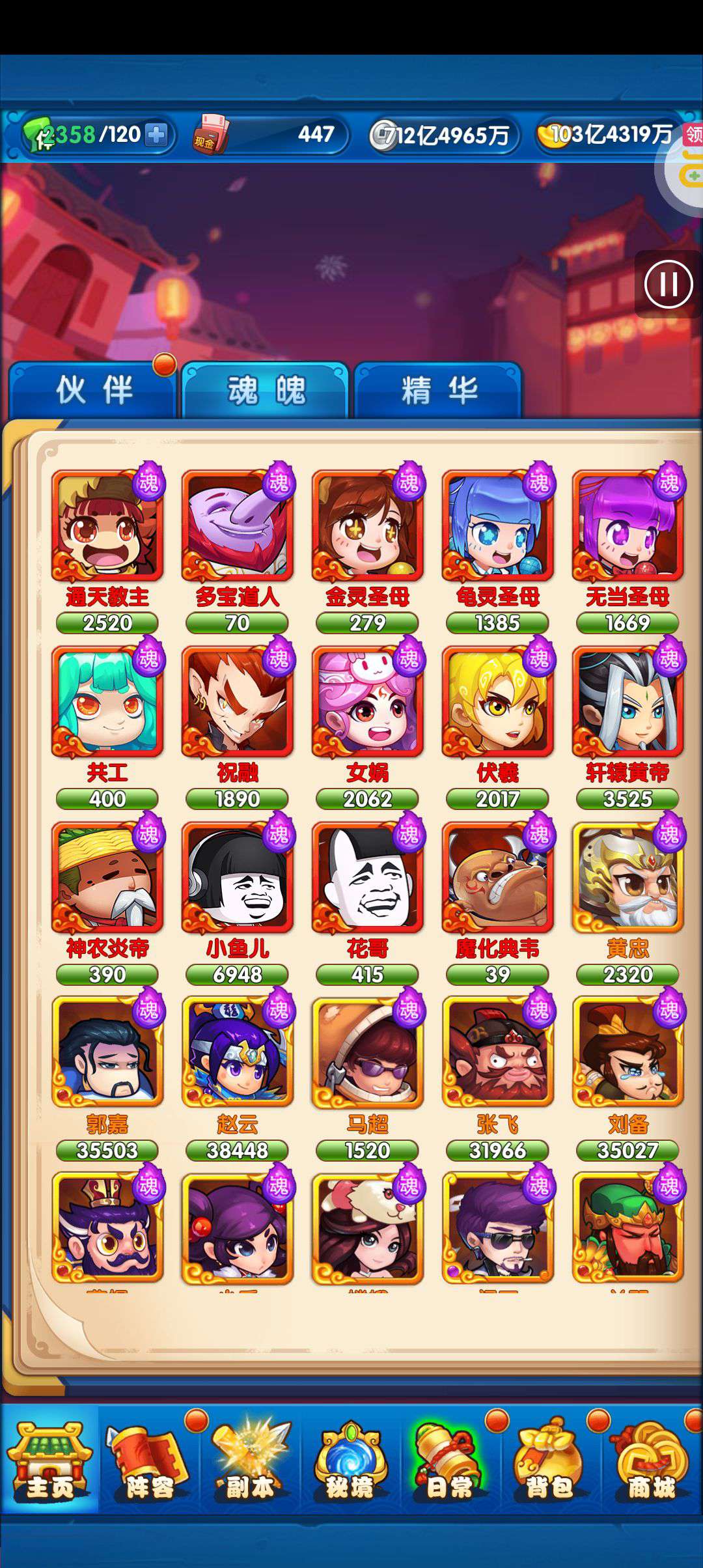Select the 魂魄 tab
Screen dimensions: 703x1568
266,391
